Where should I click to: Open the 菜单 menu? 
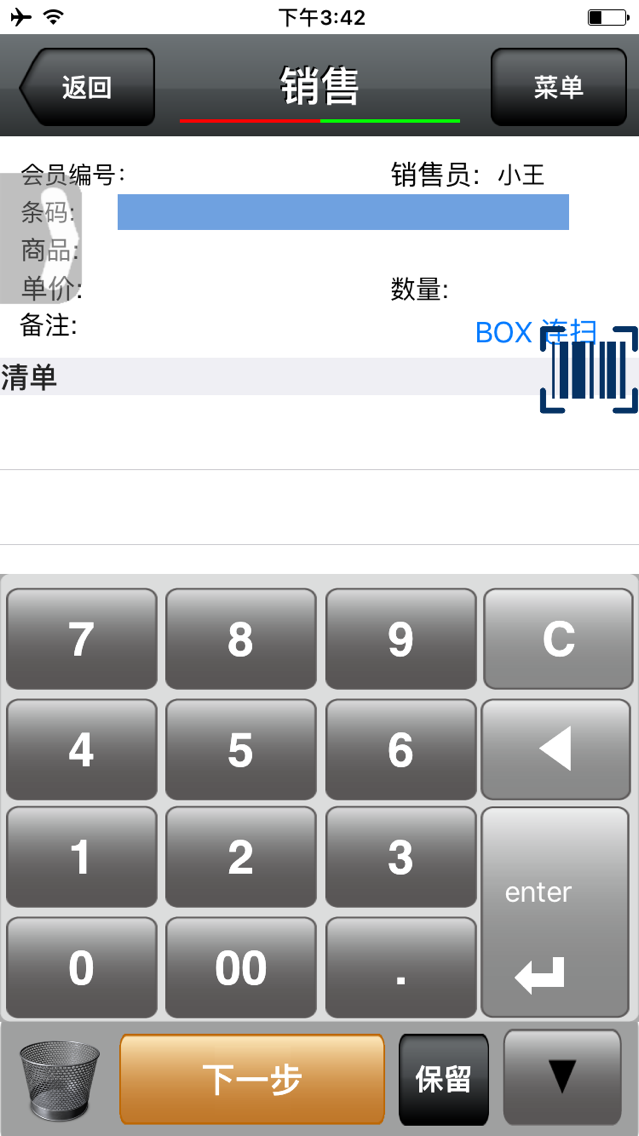point(557,87)
